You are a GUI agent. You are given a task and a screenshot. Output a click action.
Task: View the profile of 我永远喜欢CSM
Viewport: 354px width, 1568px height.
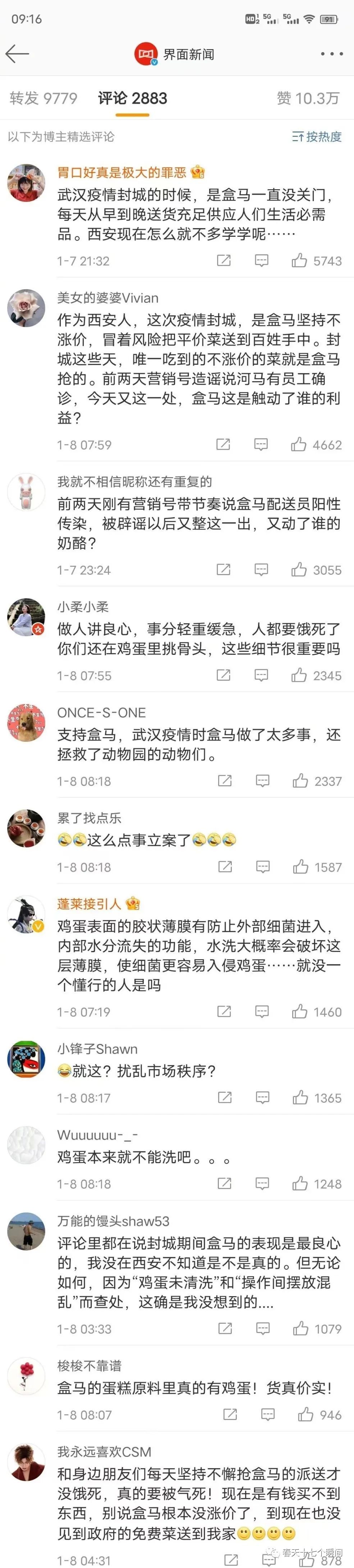(x=26, y=1462)
